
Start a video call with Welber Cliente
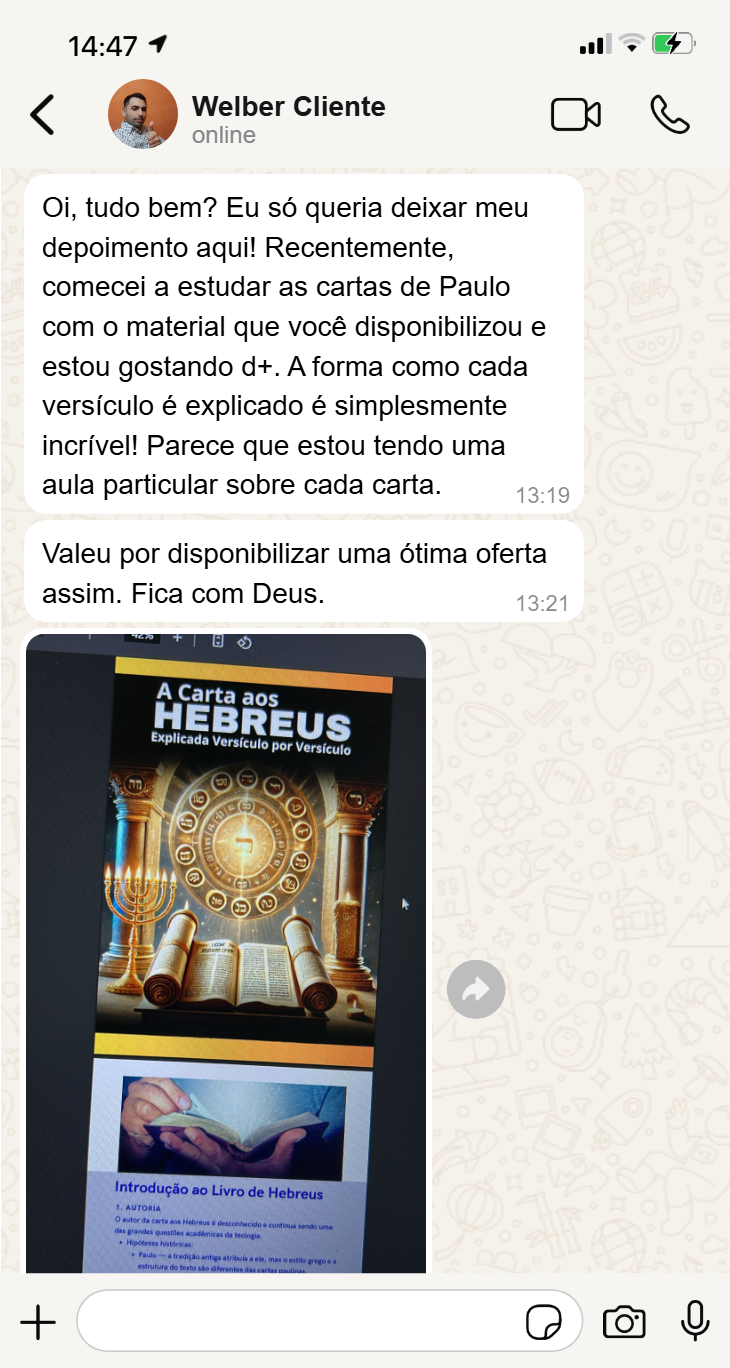click(576, 115)
